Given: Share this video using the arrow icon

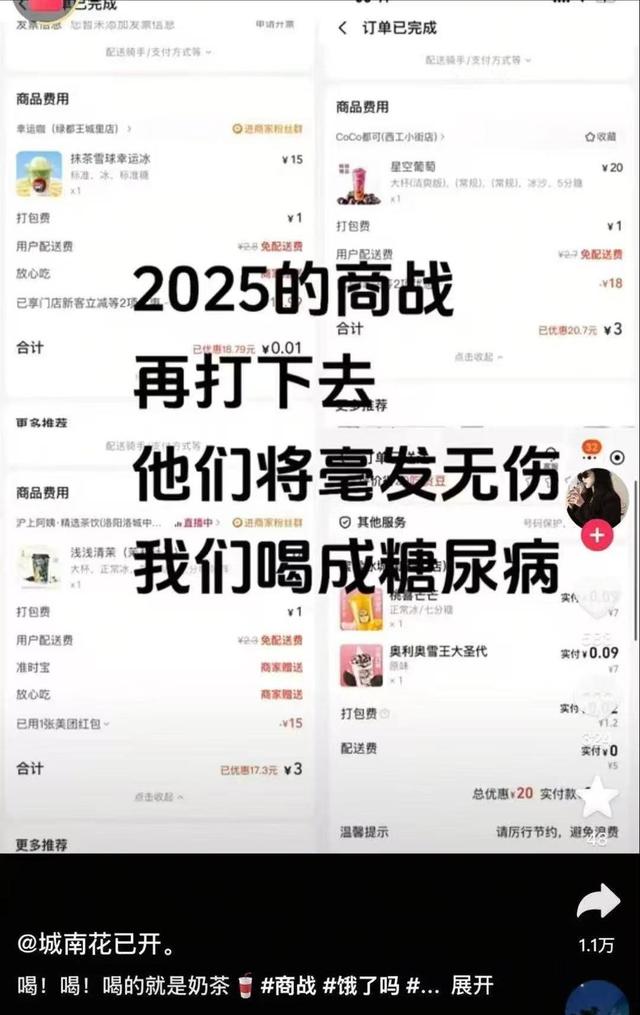Looking at the screenshot, I should click(x=597, y=904).
